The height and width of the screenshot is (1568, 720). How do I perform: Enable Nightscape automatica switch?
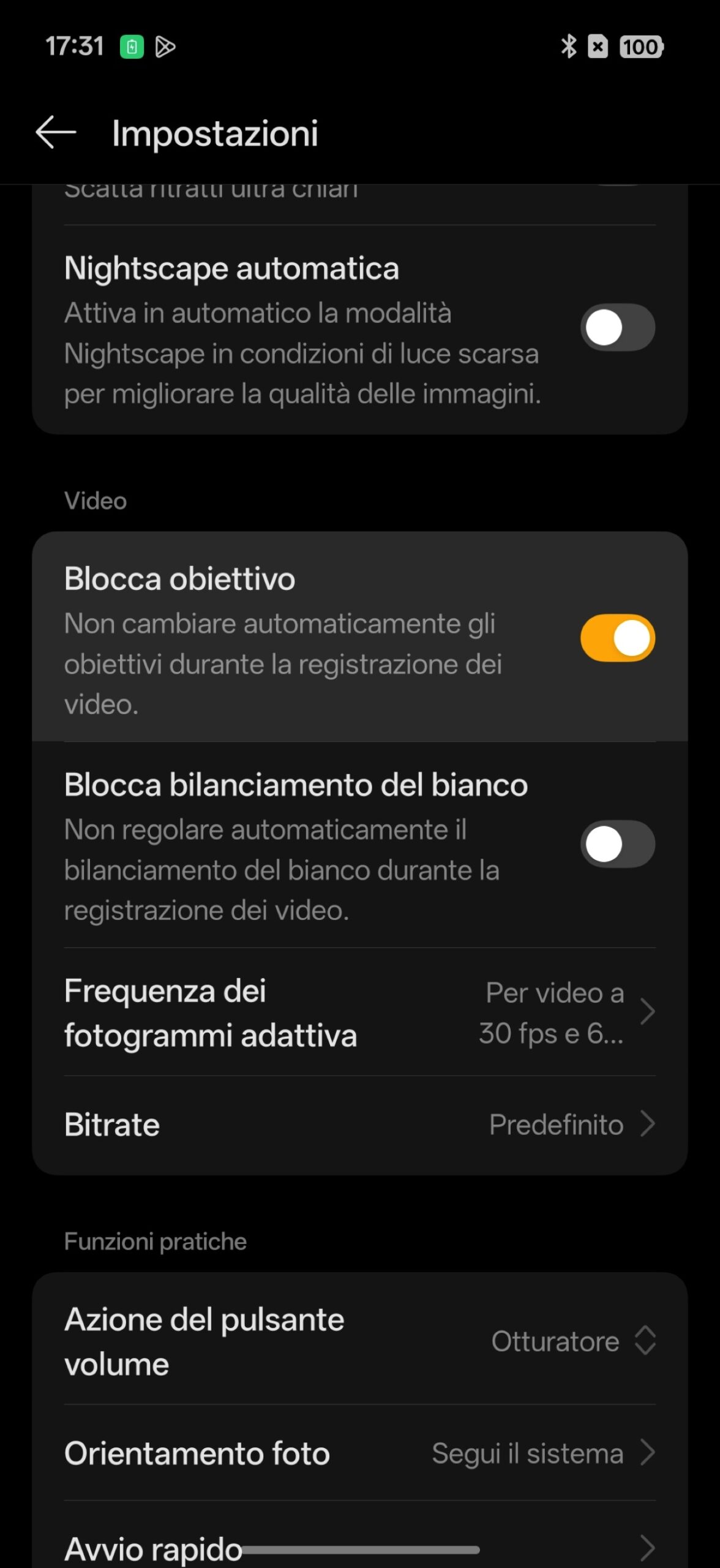[617, 328]
